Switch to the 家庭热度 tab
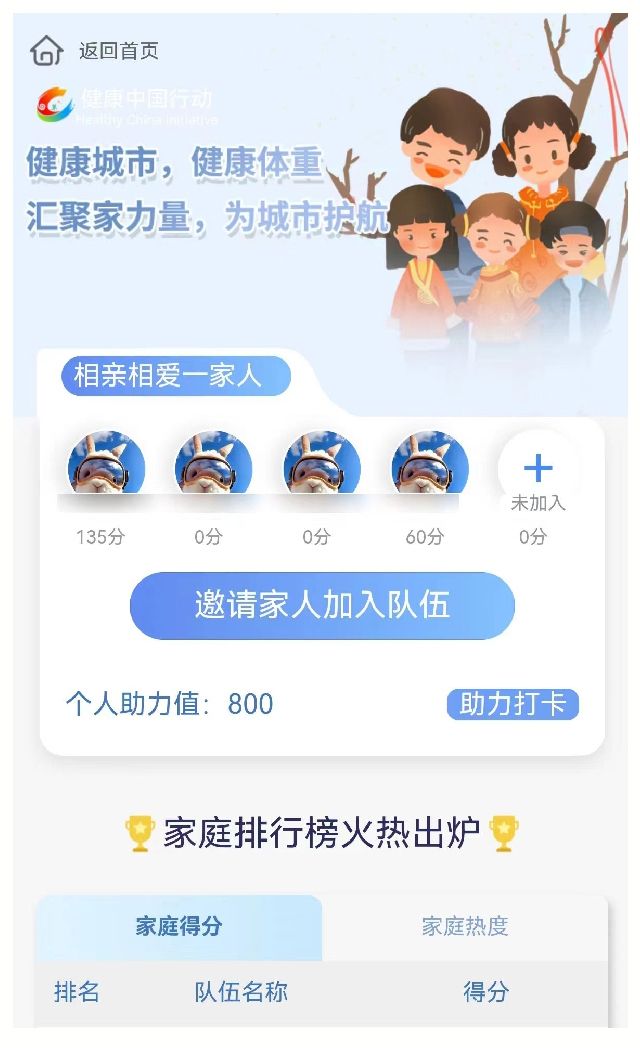This screenshot has width=640, height=1048. [465, 926]
